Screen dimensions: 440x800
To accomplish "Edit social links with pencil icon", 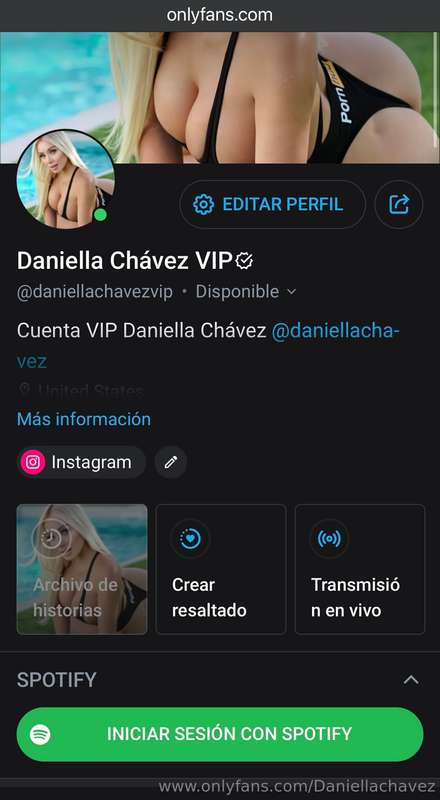I will [x=170, y=462].
